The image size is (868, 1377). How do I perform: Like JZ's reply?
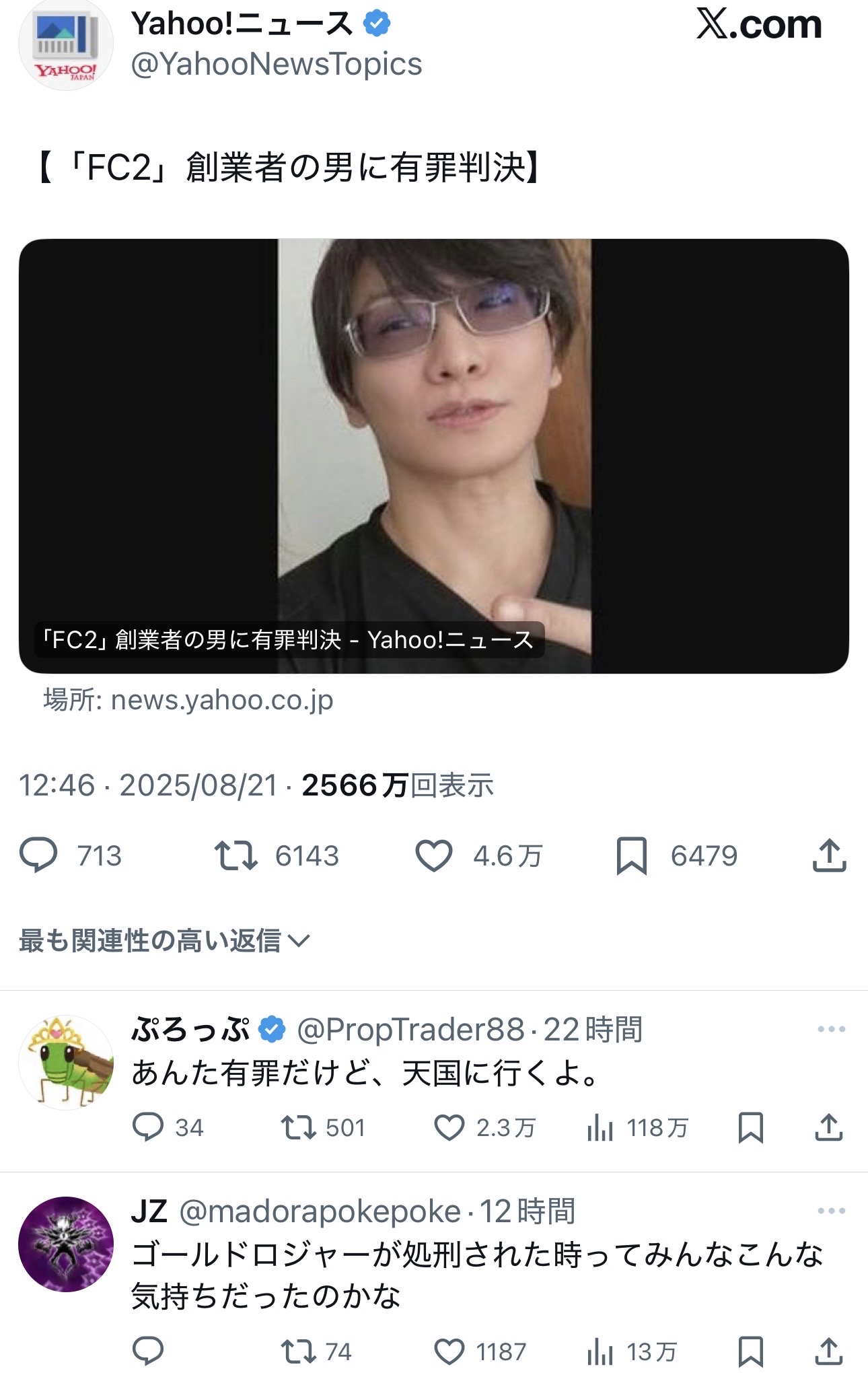click(449, 1351)
